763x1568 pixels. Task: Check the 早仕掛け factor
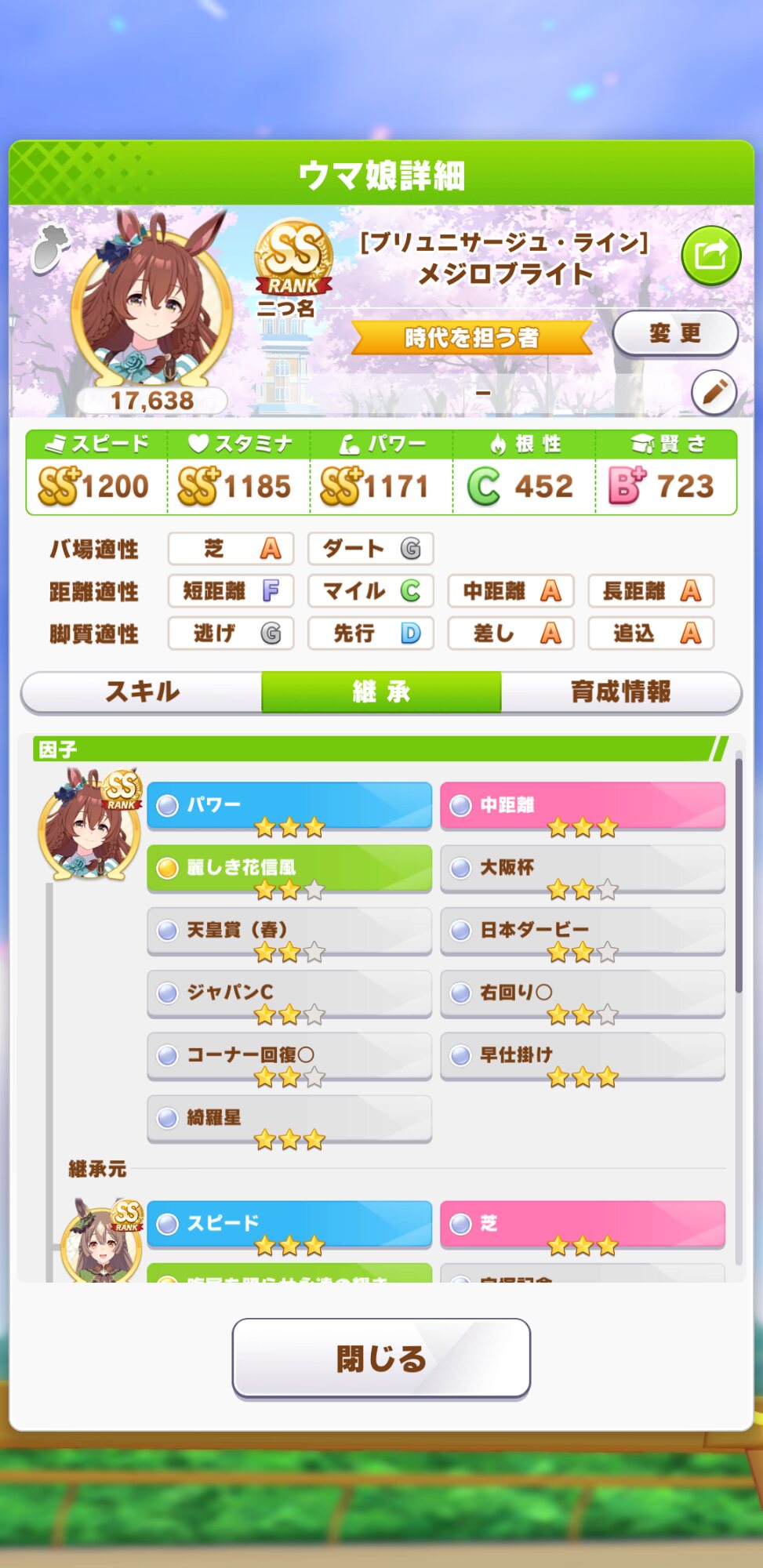point(582,1056)
